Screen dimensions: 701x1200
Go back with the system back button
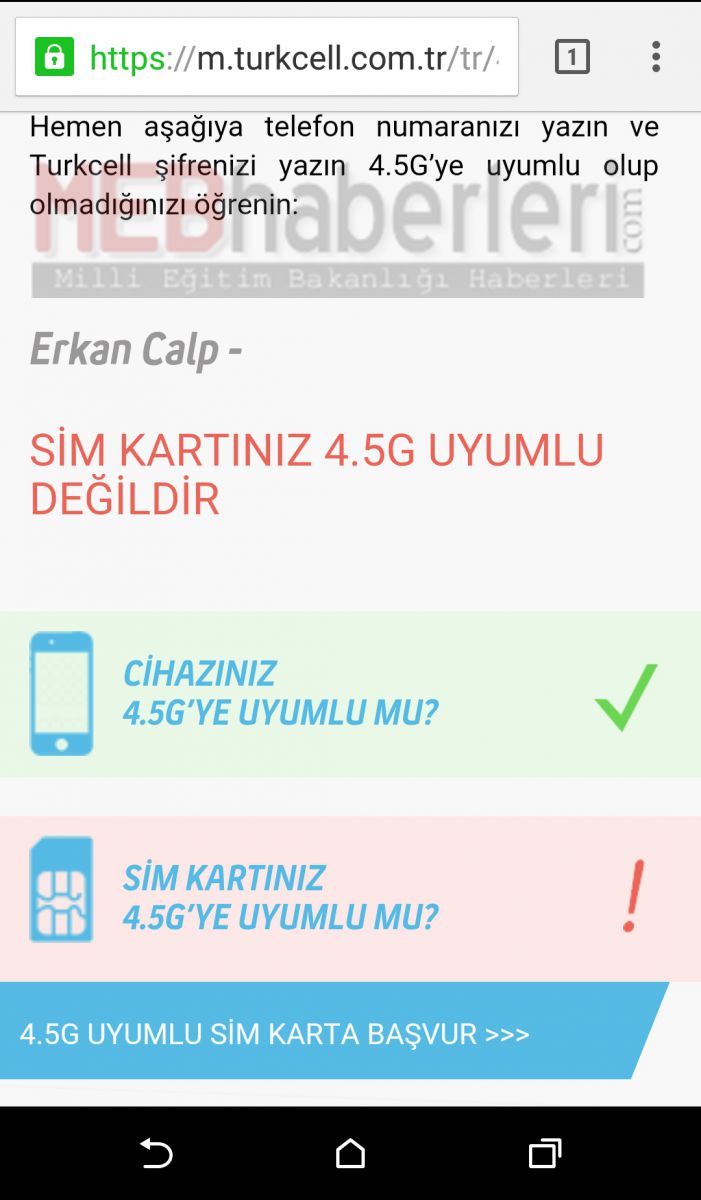tap(156, 1153)
